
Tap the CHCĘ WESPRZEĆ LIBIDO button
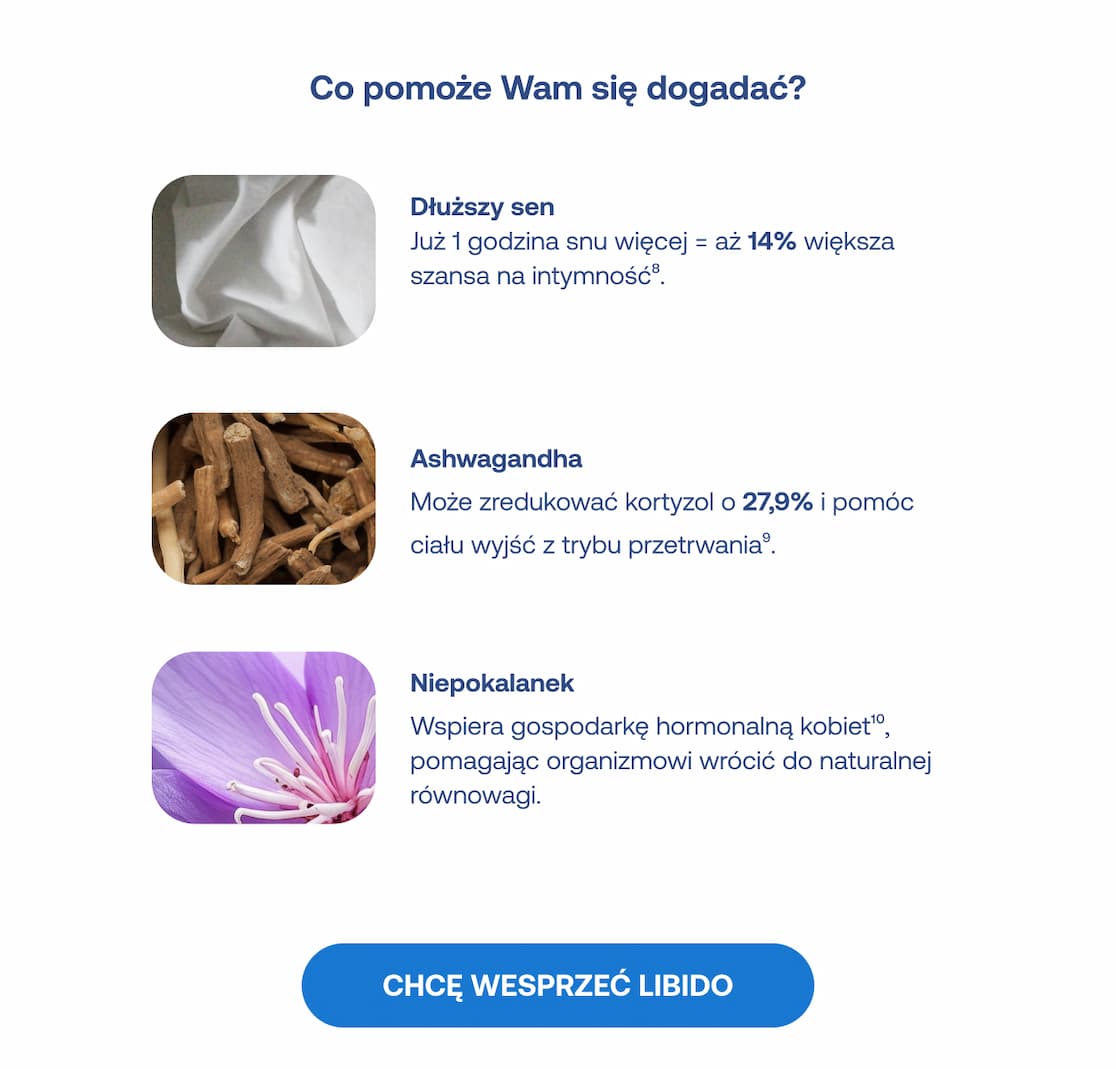(557, 985)
